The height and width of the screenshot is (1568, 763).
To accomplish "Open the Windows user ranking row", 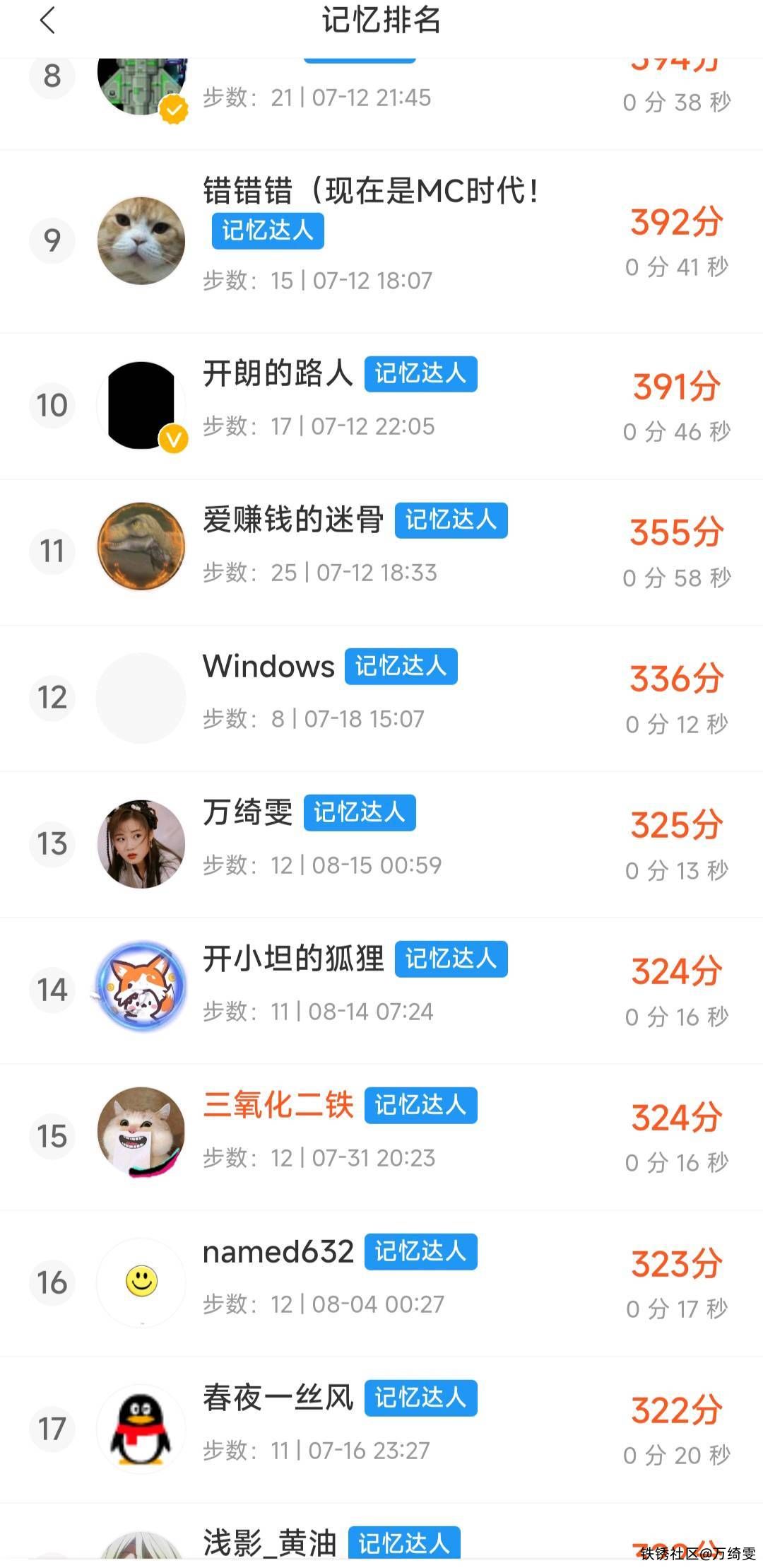I will tap(381, 698).
